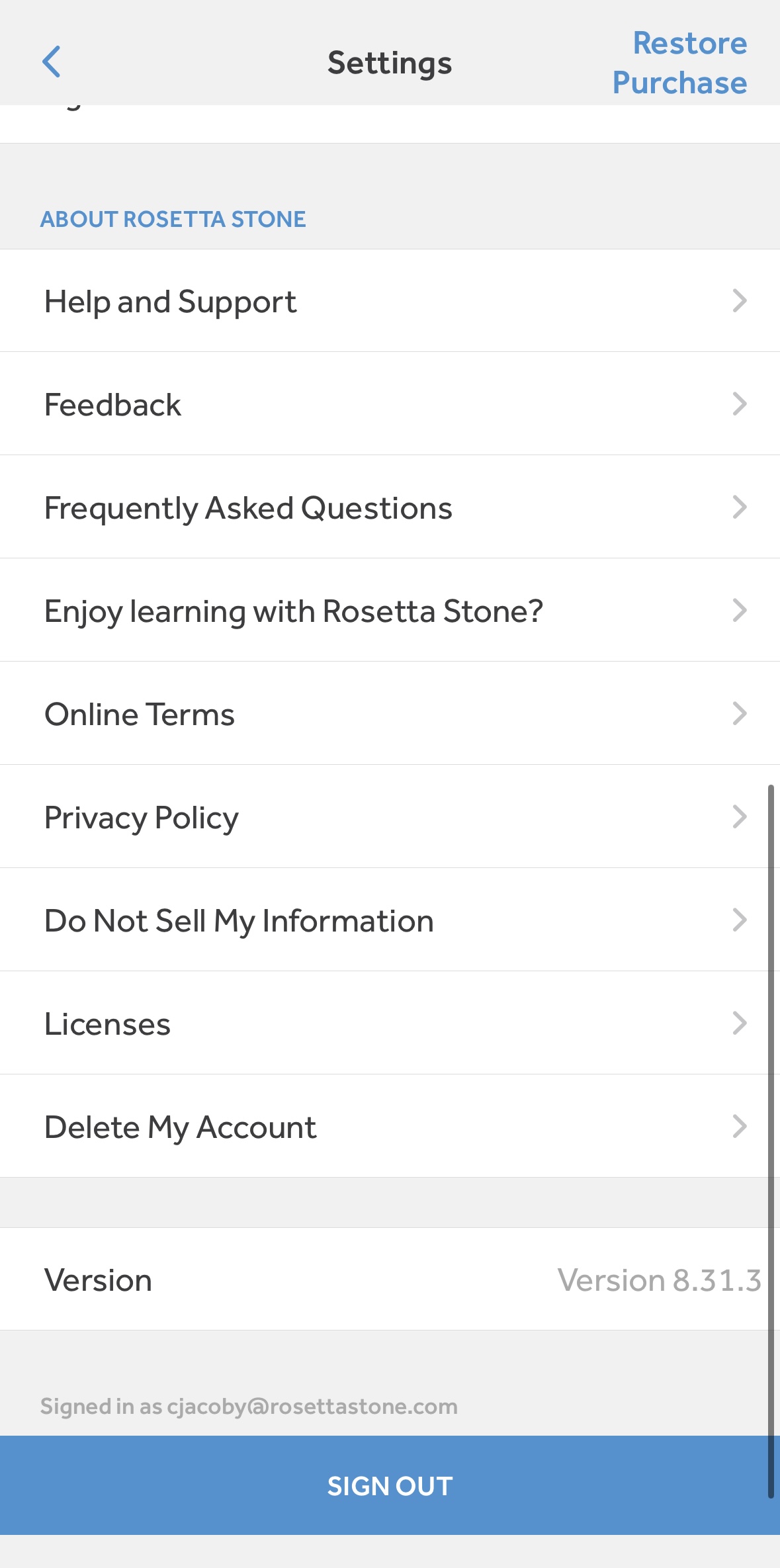This screenshot has width=780, height=1568.
Task: Select the chevron beside Licenses
Action: (x=739, y=1023)
